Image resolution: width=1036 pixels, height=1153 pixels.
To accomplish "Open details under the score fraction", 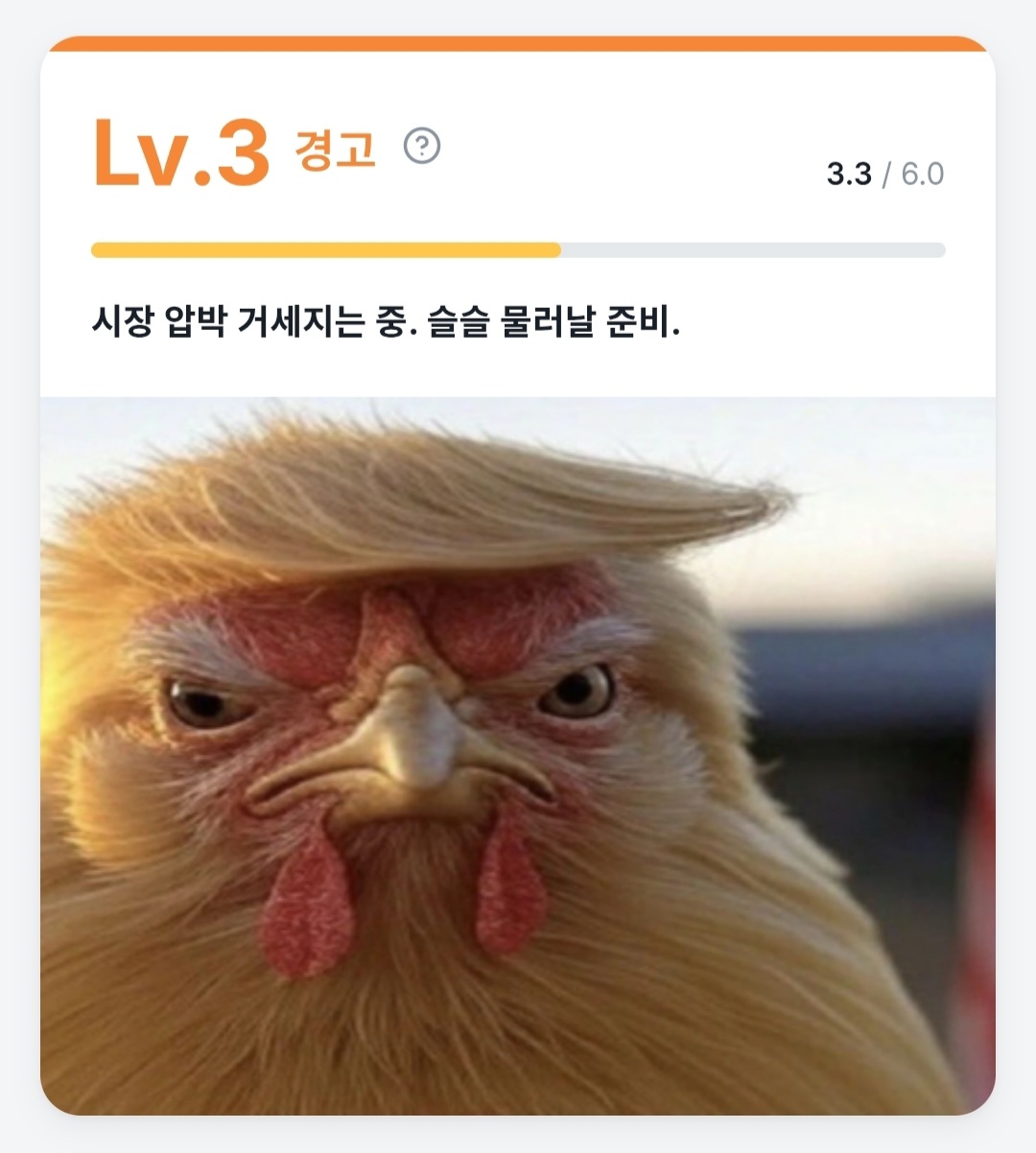I will [x=885, y=174].
